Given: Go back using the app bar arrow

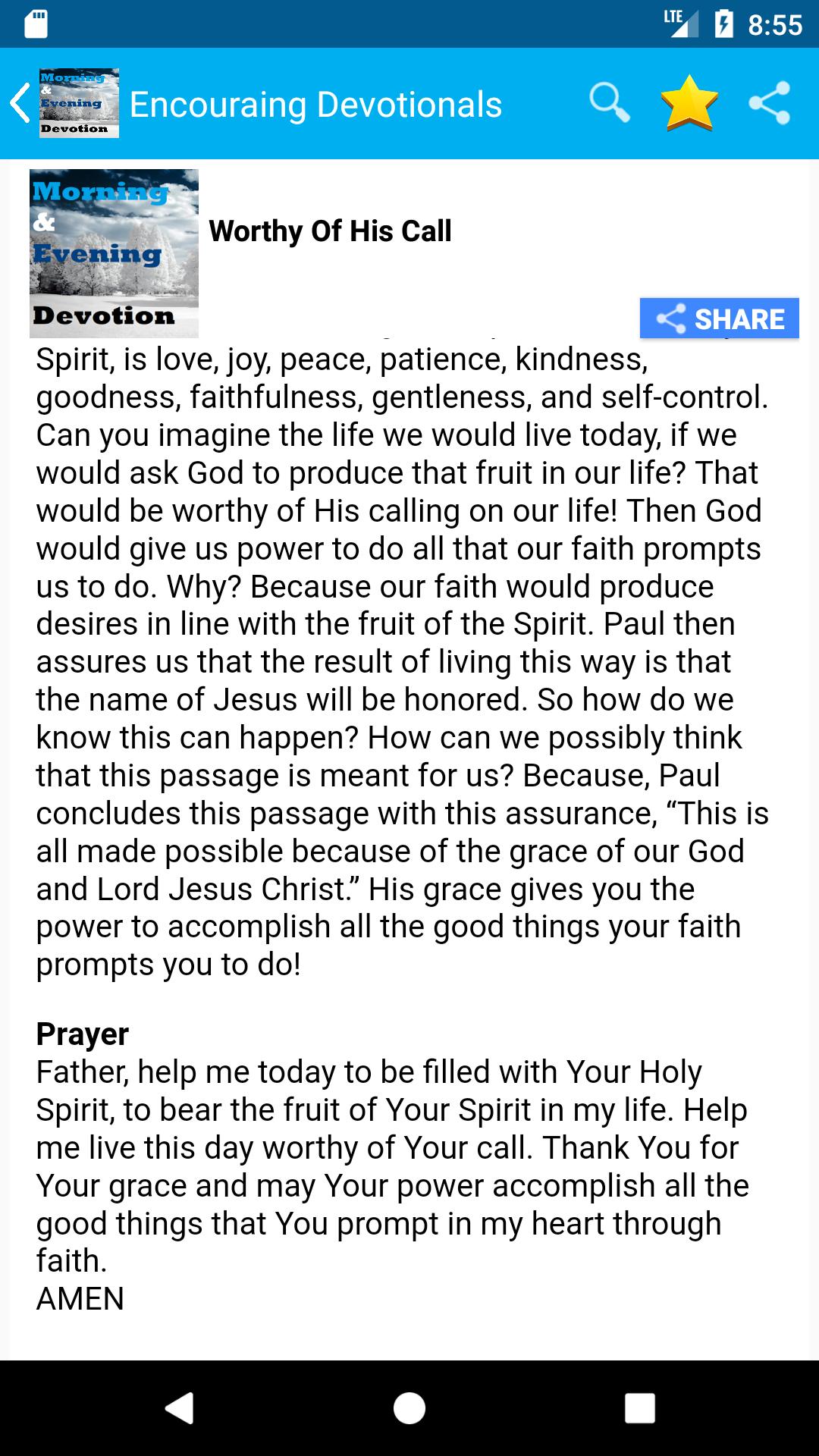Looking at the screenshot, I should [20, 103].
